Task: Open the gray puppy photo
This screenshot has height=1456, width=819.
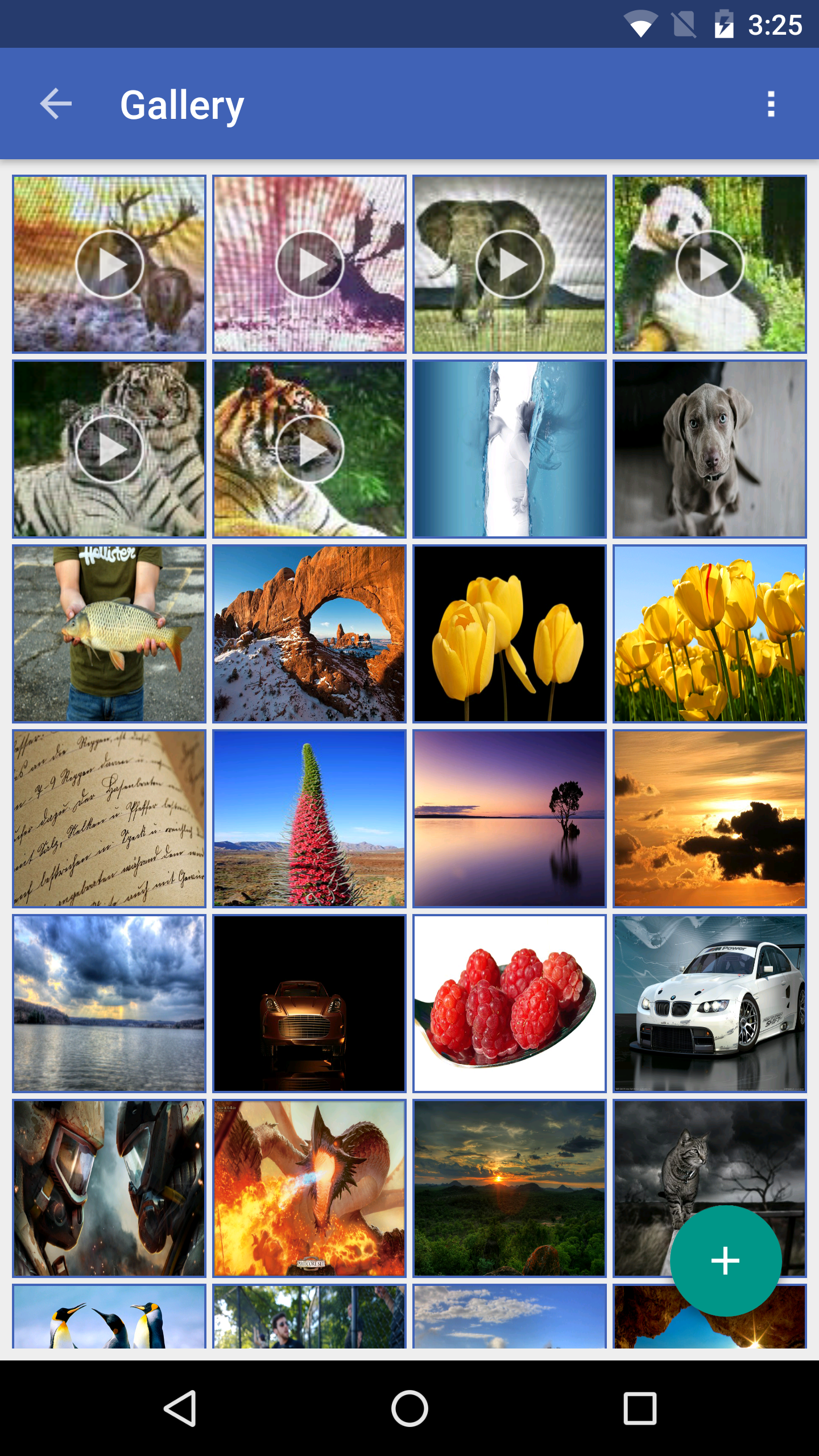Action: tap(709, 449)
